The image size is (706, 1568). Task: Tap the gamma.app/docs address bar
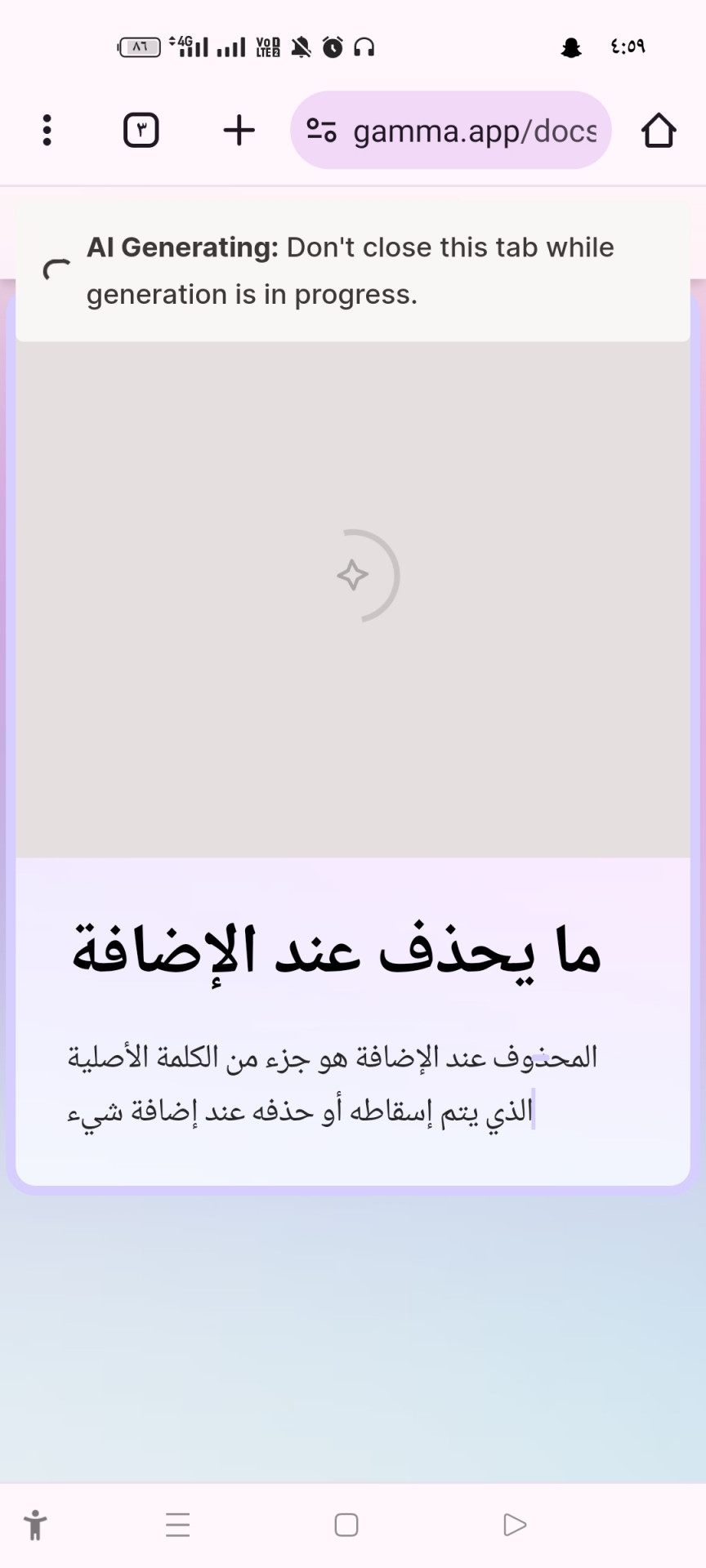474,131
